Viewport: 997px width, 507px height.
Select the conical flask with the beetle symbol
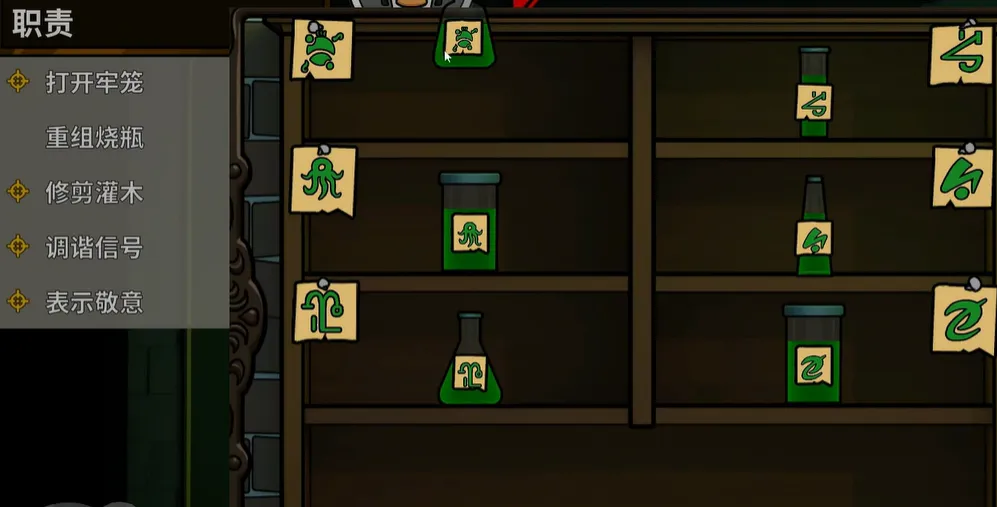click(x=465, y=40)
